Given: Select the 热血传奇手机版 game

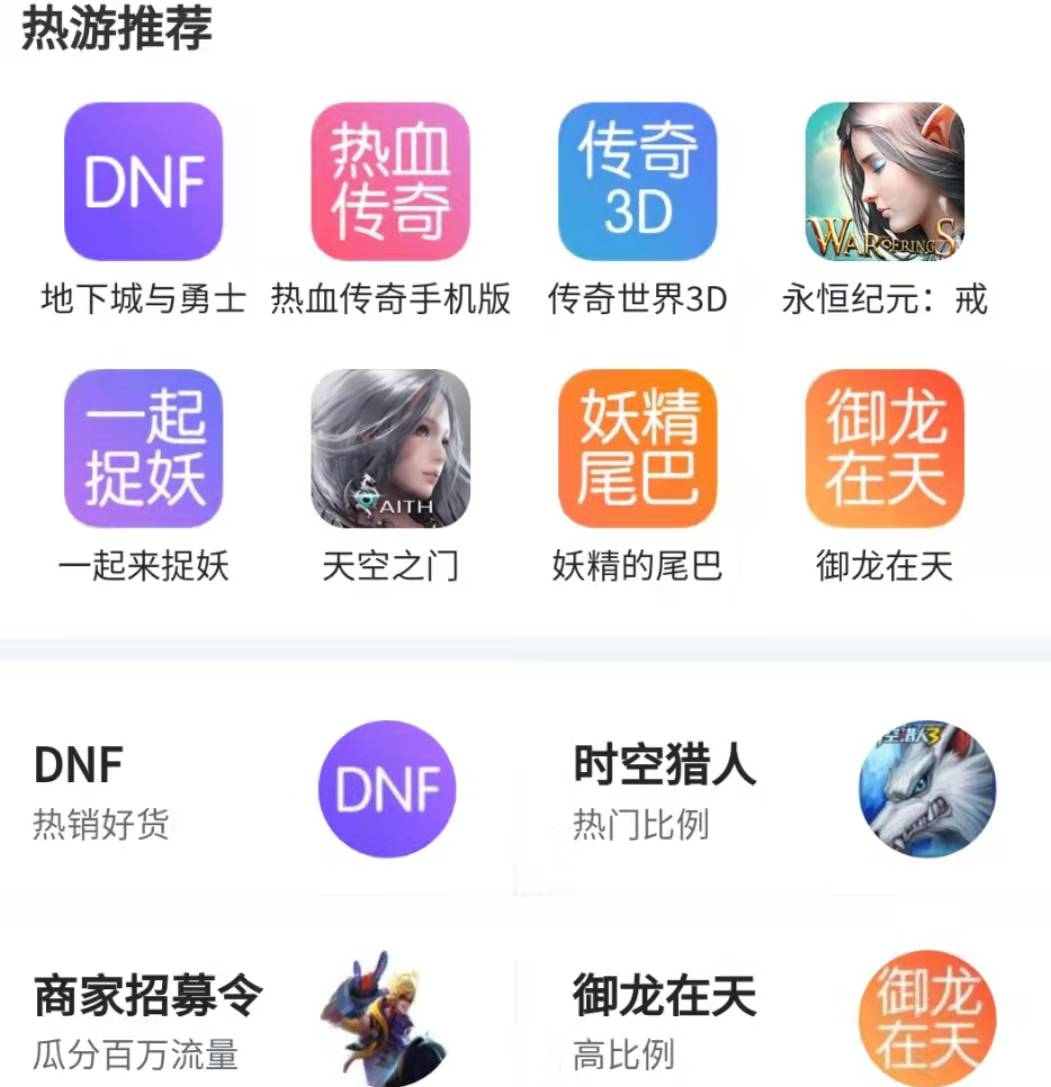Looking at the screenshot, I should tap(390, 181).
